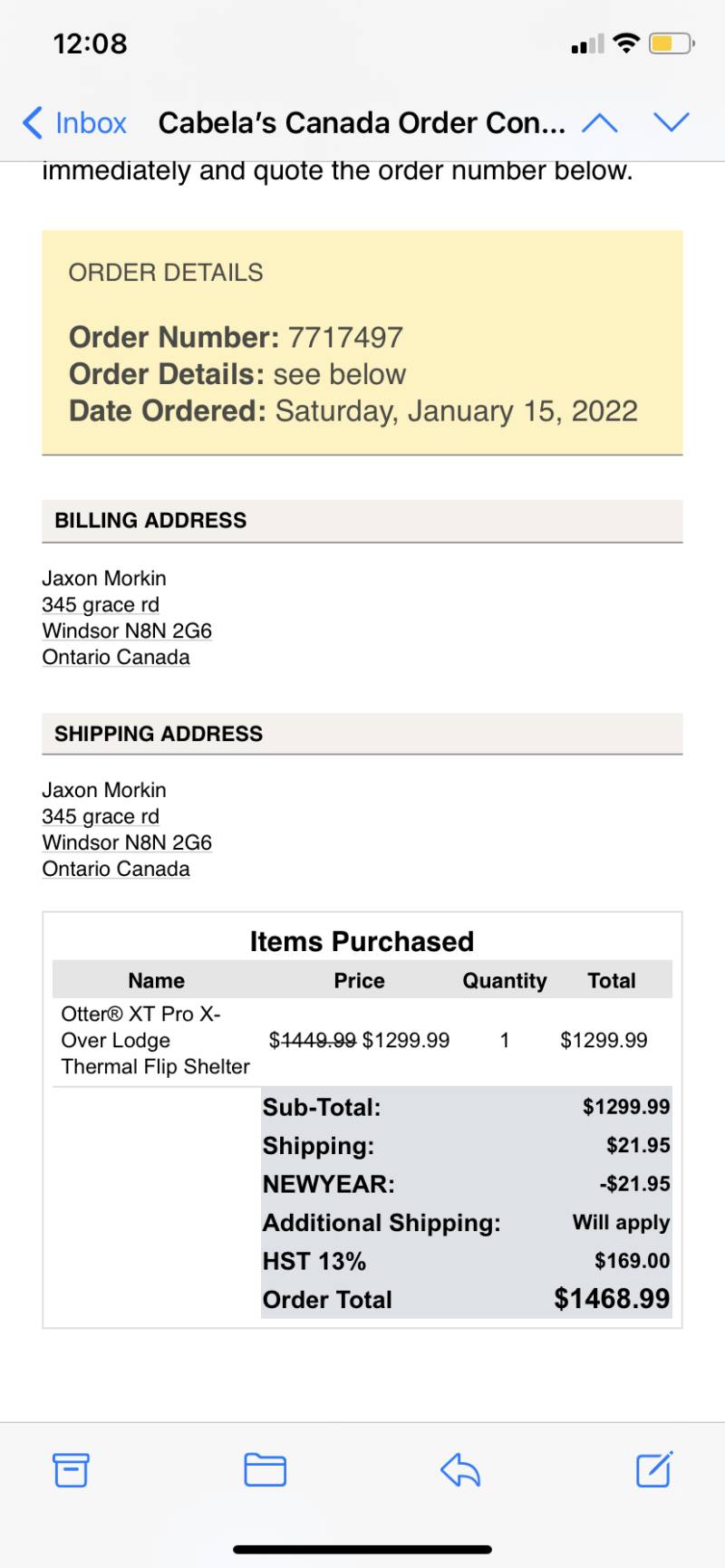Jump to the next message with down arrow
The image size is (725, 1568).
tap(672, 122)
